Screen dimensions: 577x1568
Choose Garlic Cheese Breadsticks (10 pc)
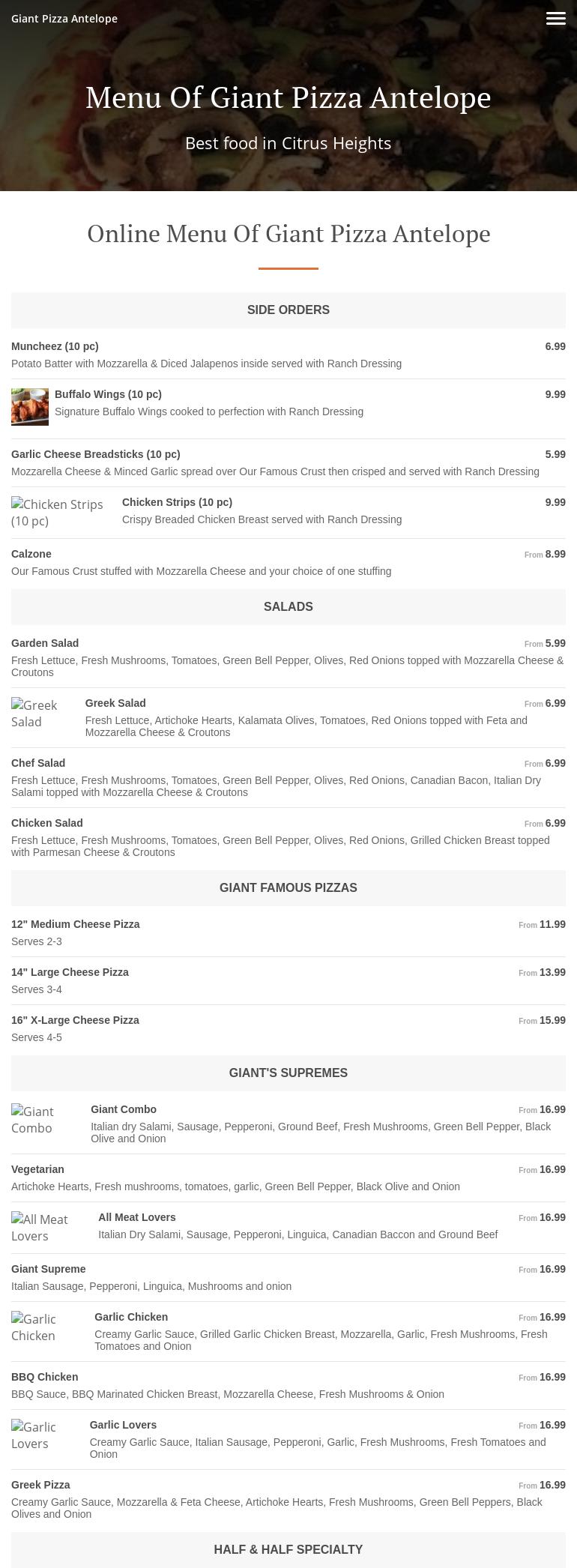[x=95, y=454]
